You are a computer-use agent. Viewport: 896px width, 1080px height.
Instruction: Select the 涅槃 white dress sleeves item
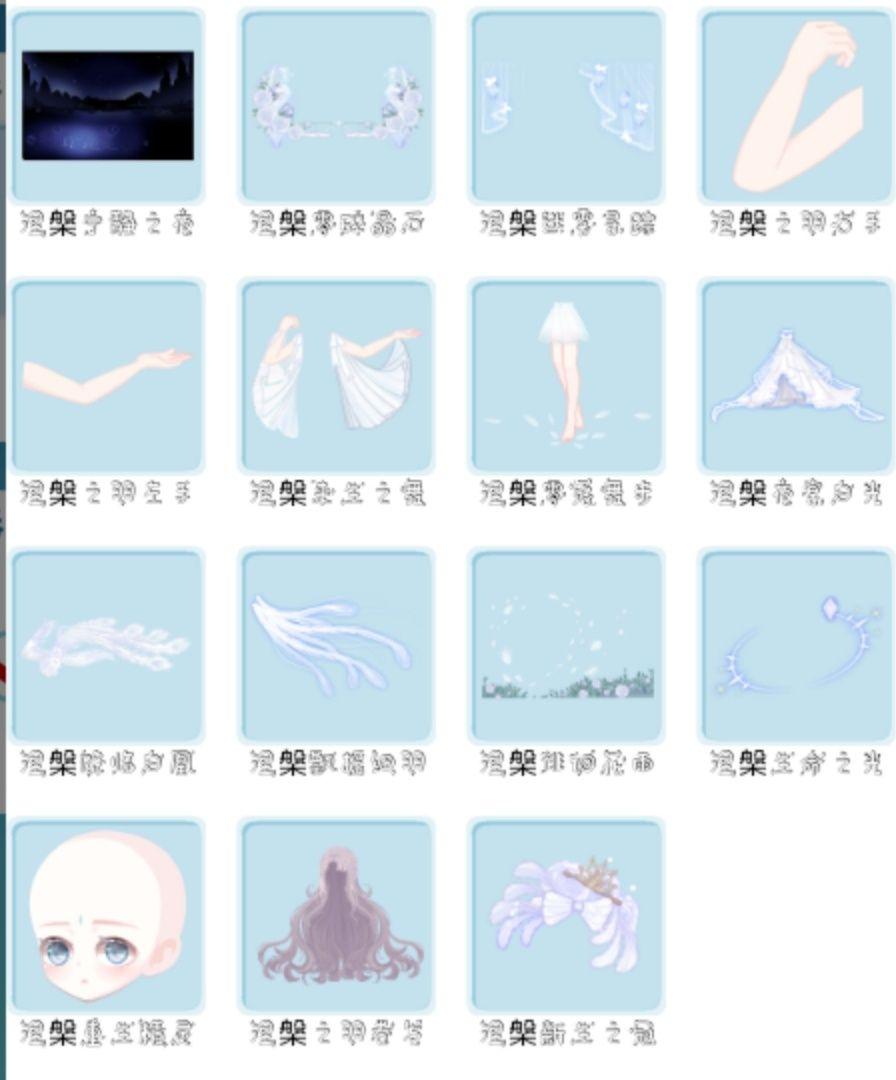pyautogui.click(x=337, y=375)
